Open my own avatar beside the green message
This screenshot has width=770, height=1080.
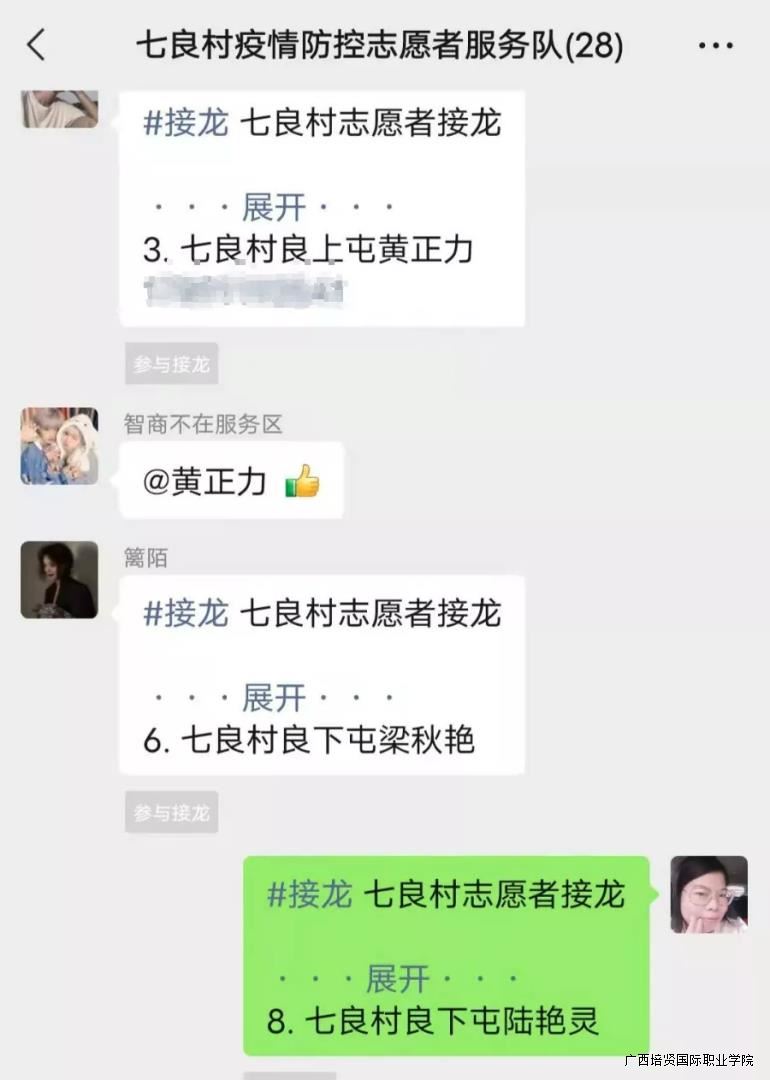click(x=708, y=894)
